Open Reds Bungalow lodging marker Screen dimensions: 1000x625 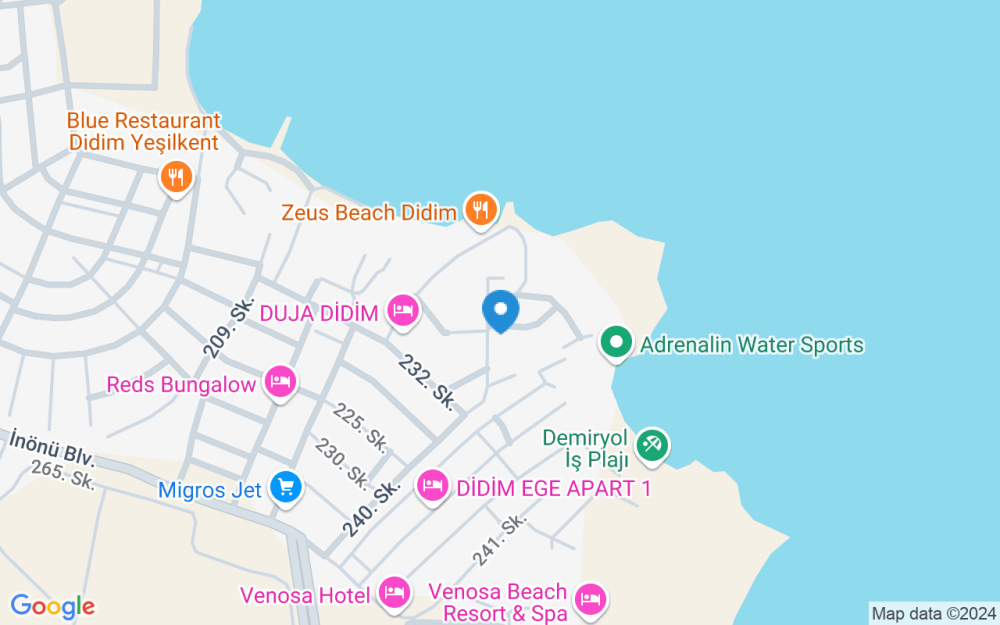tap(281, 382)
